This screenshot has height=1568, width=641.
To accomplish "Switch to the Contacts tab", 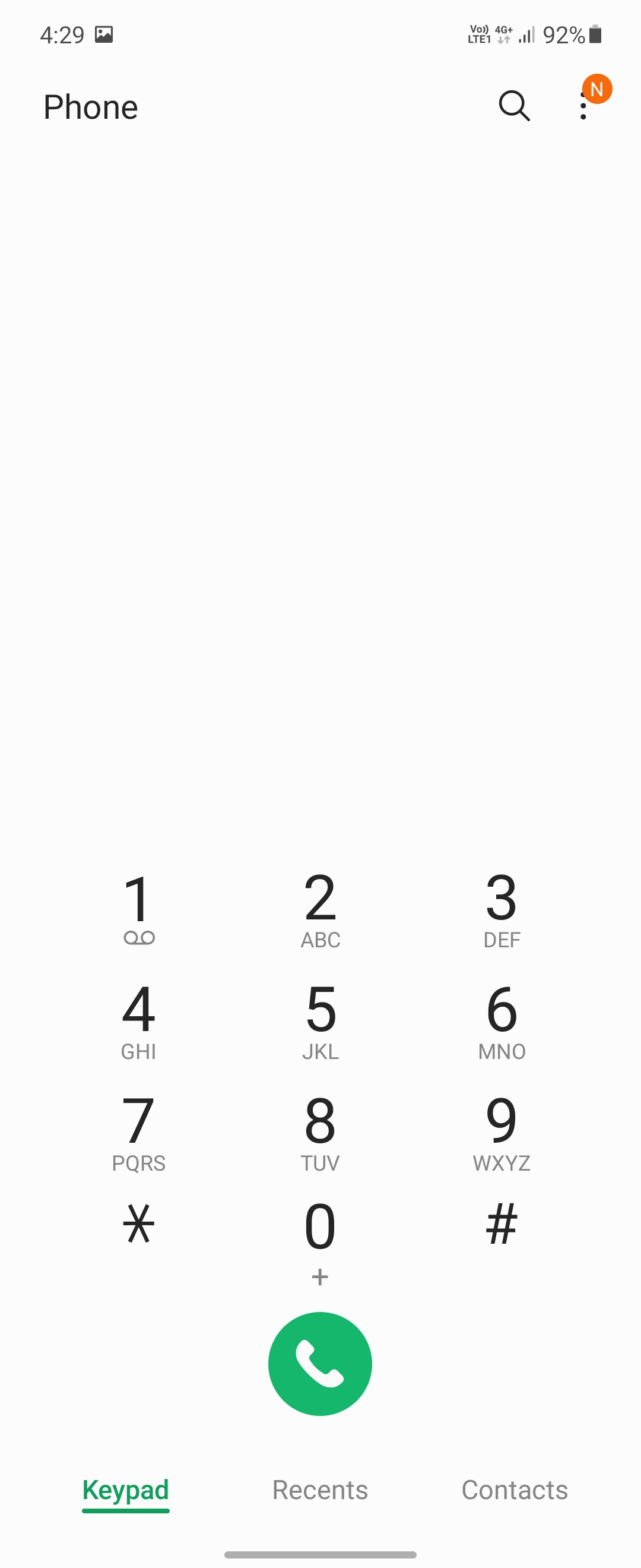I will [x=515, y=1490].
